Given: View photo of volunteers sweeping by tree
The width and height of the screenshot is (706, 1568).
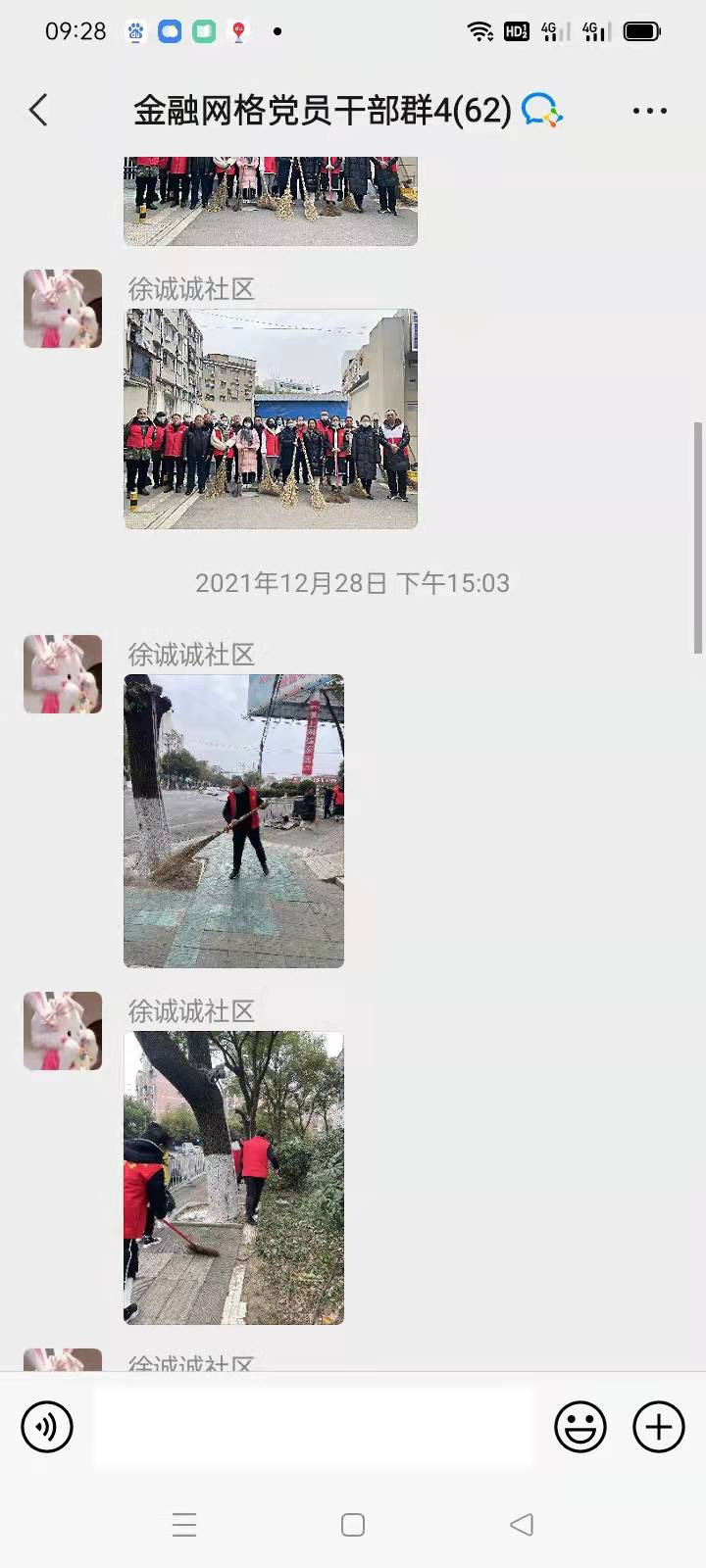Looking at the screenshot, I should tap(233, 1178).
